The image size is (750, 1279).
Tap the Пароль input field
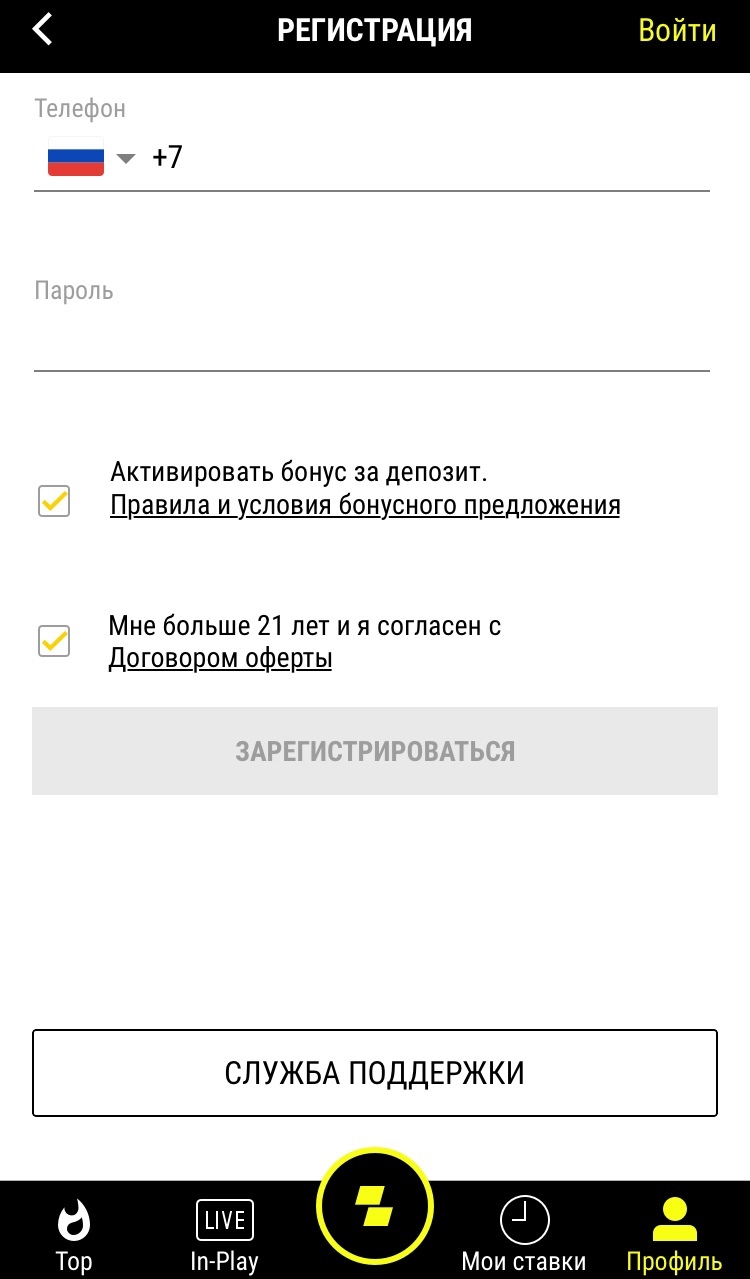click(x=372, y=340)
